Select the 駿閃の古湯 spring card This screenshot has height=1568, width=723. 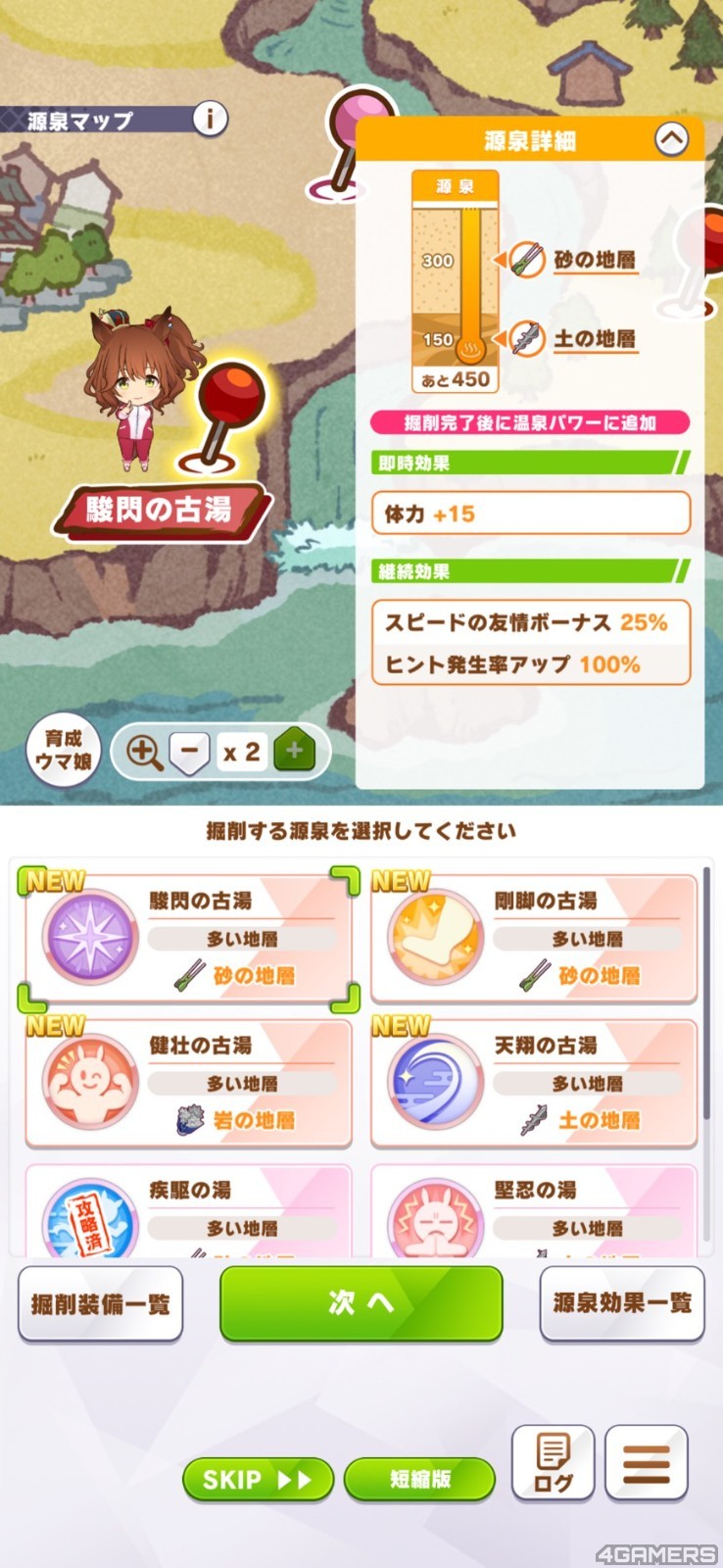[188, 939]
